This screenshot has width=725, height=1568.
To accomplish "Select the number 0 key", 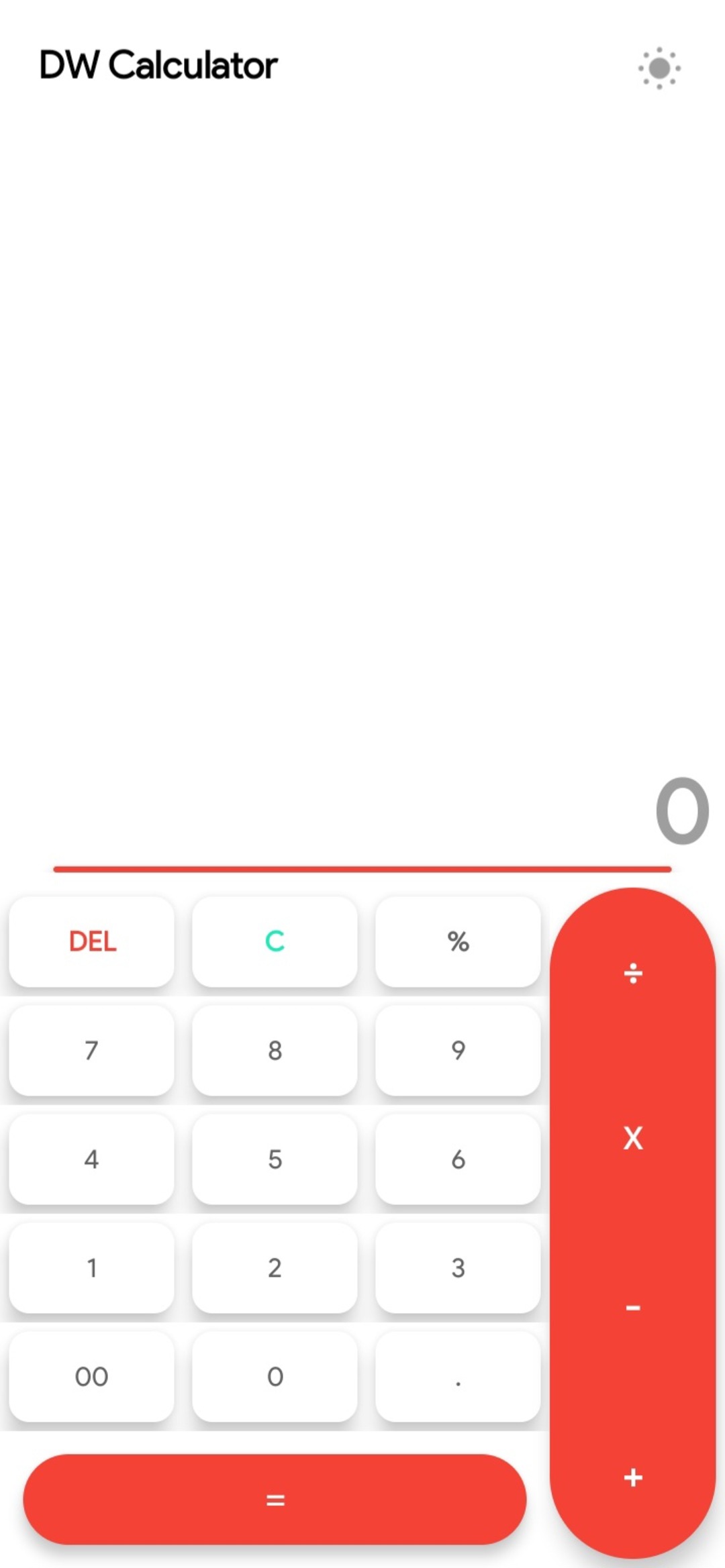I will [275, 1377].
